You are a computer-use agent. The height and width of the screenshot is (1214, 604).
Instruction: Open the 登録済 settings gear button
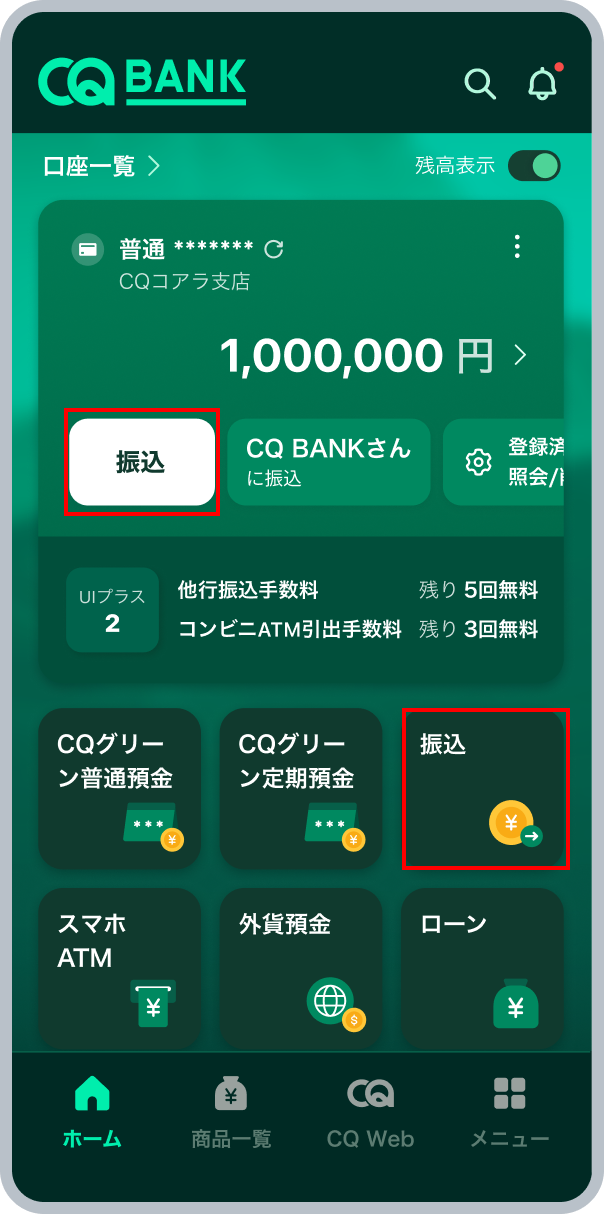[503, 462]
